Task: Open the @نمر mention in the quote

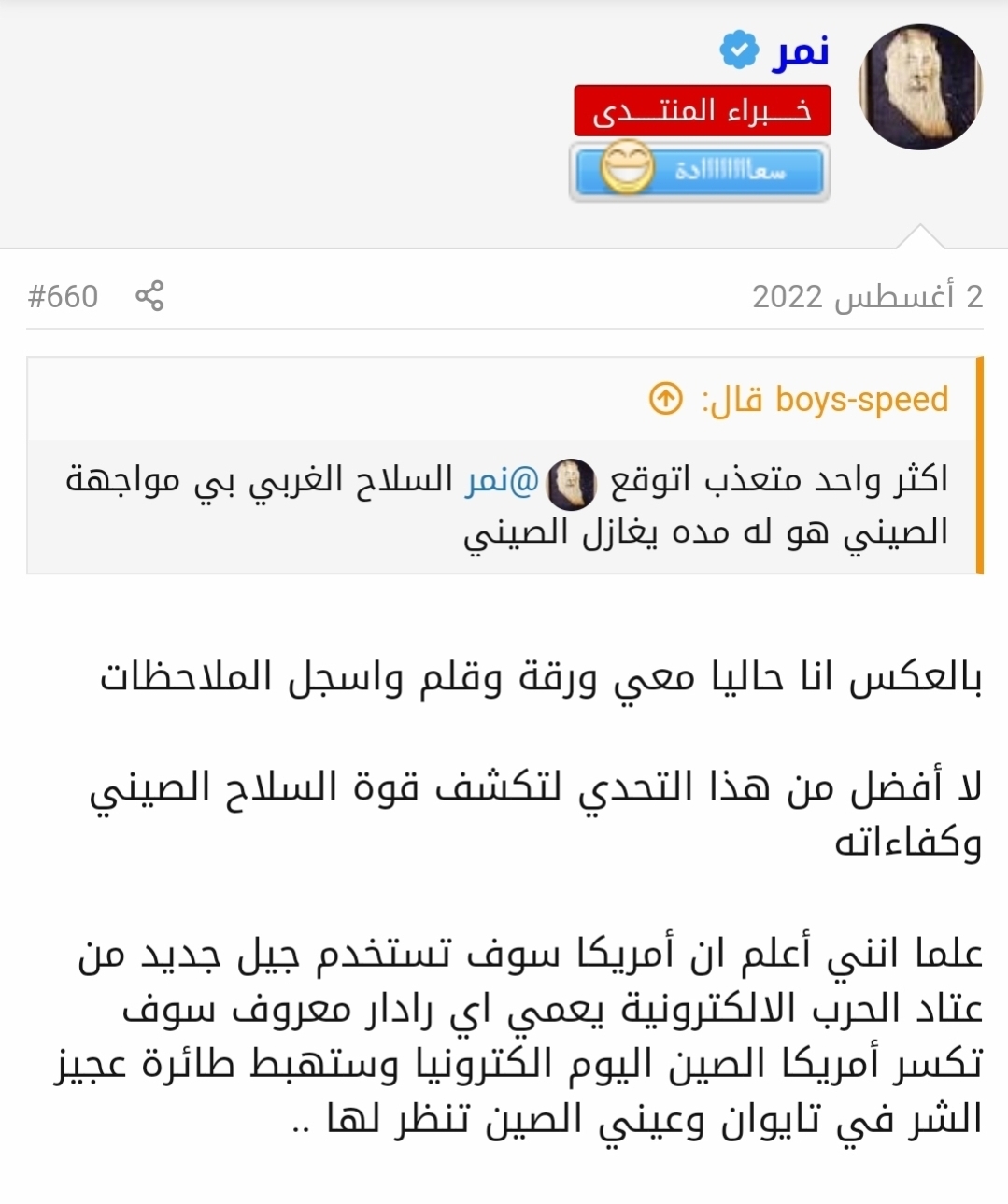Action: 503,479
